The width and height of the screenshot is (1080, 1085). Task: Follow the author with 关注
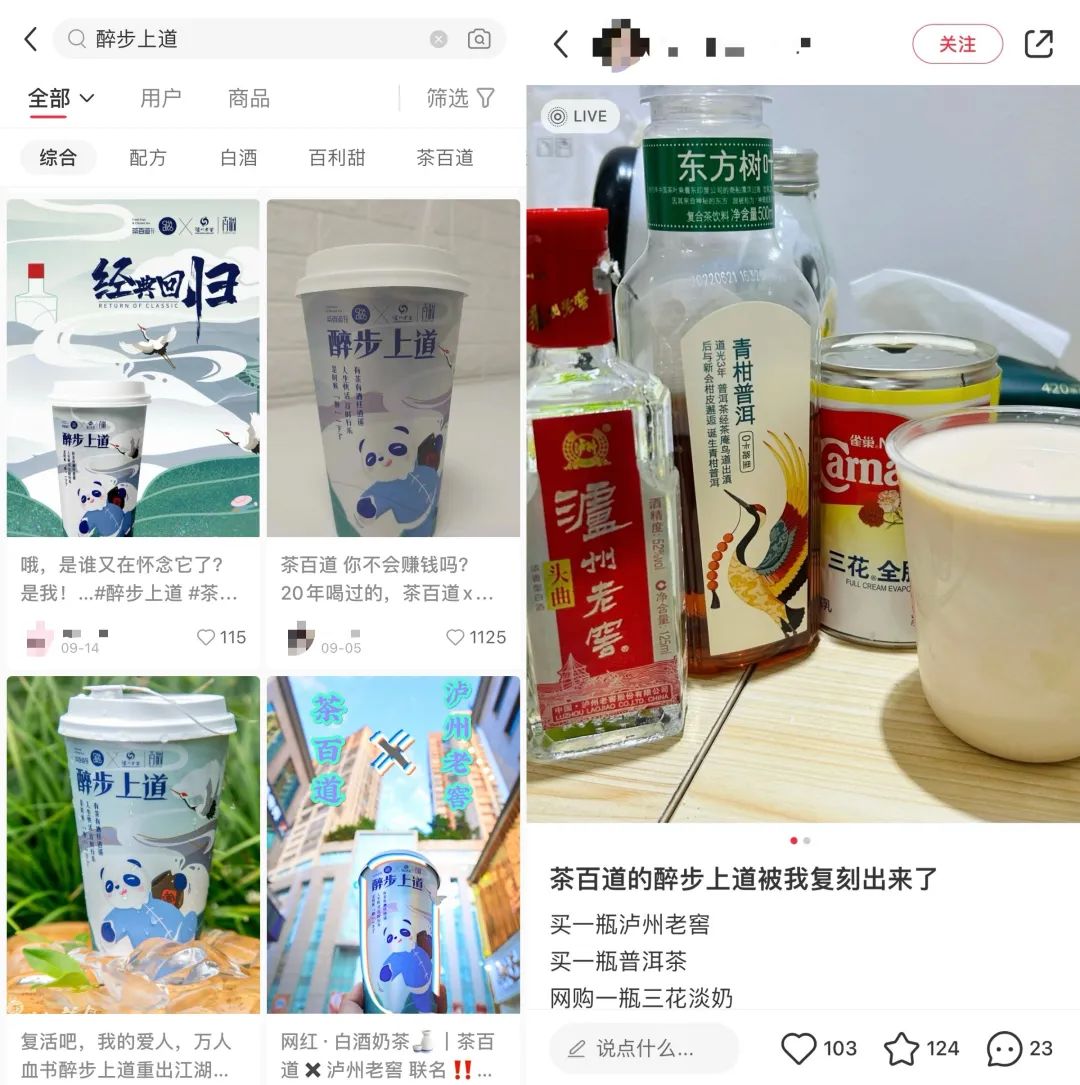[x=957, y=44]
